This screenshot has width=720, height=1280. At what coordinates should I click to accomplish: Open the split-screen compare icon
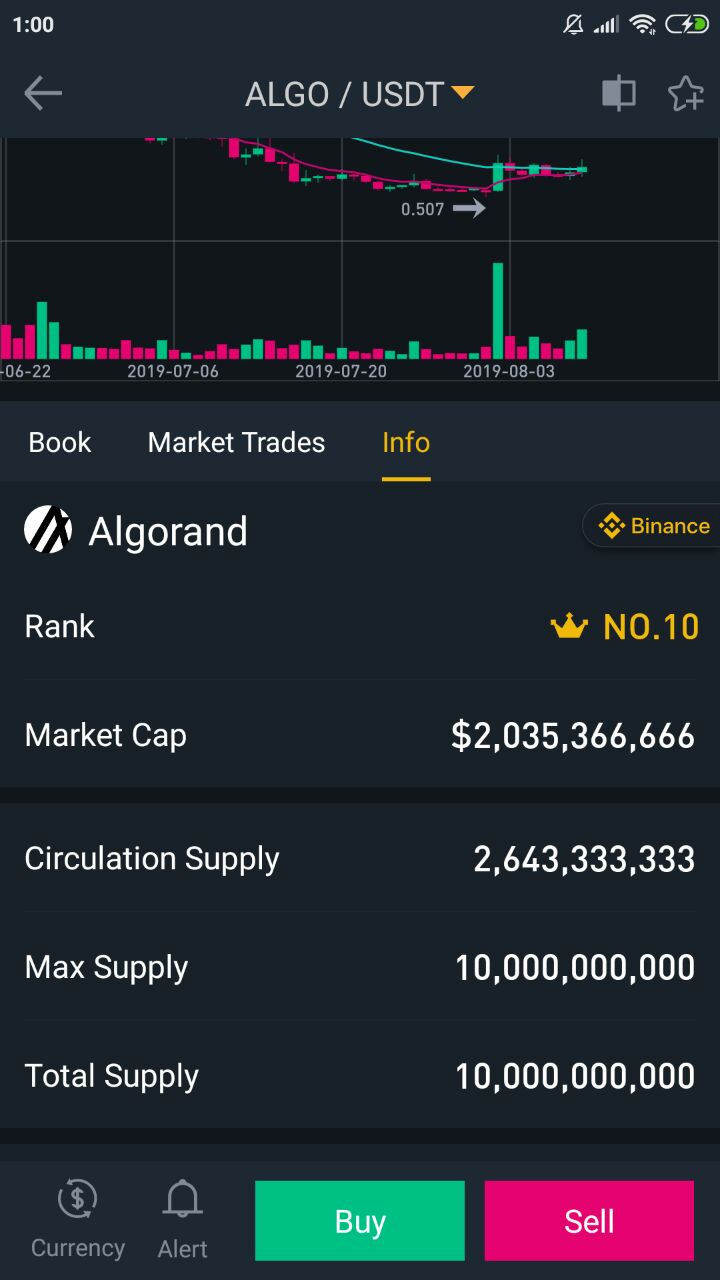tap(619, 94)
